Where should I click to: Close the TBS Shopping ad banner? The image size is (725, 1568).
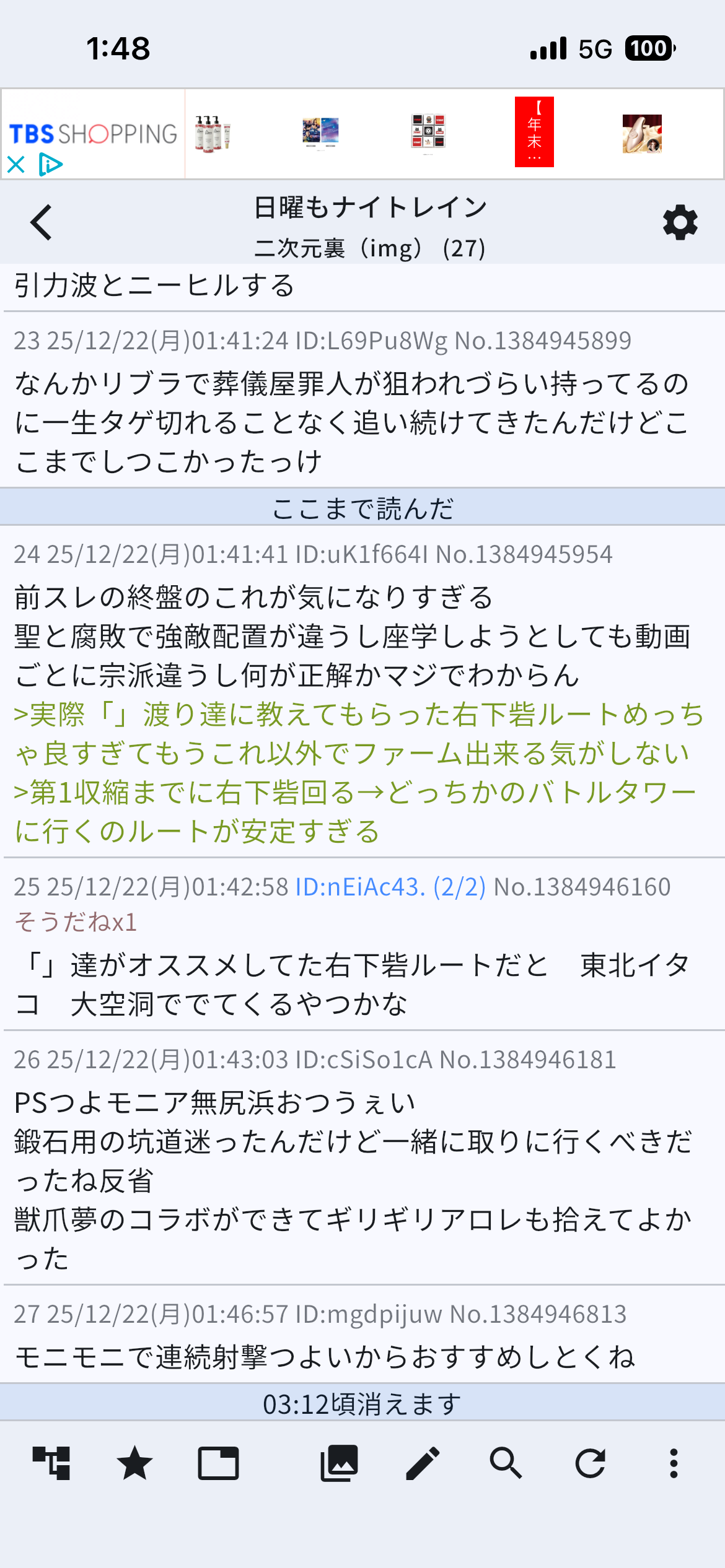pyautogui.click(x=16, y=165)
